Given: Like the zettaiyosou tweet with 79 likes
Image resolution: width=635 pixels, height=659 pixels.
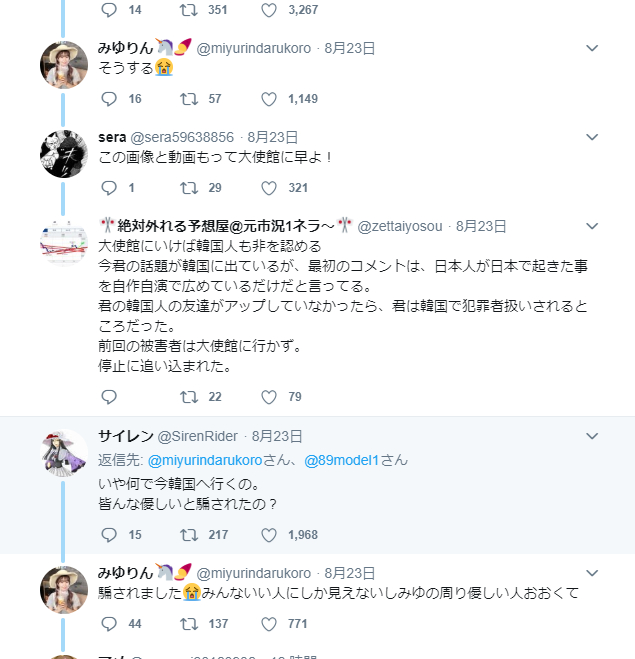Looking at the screenshot, I should (268, 397).
